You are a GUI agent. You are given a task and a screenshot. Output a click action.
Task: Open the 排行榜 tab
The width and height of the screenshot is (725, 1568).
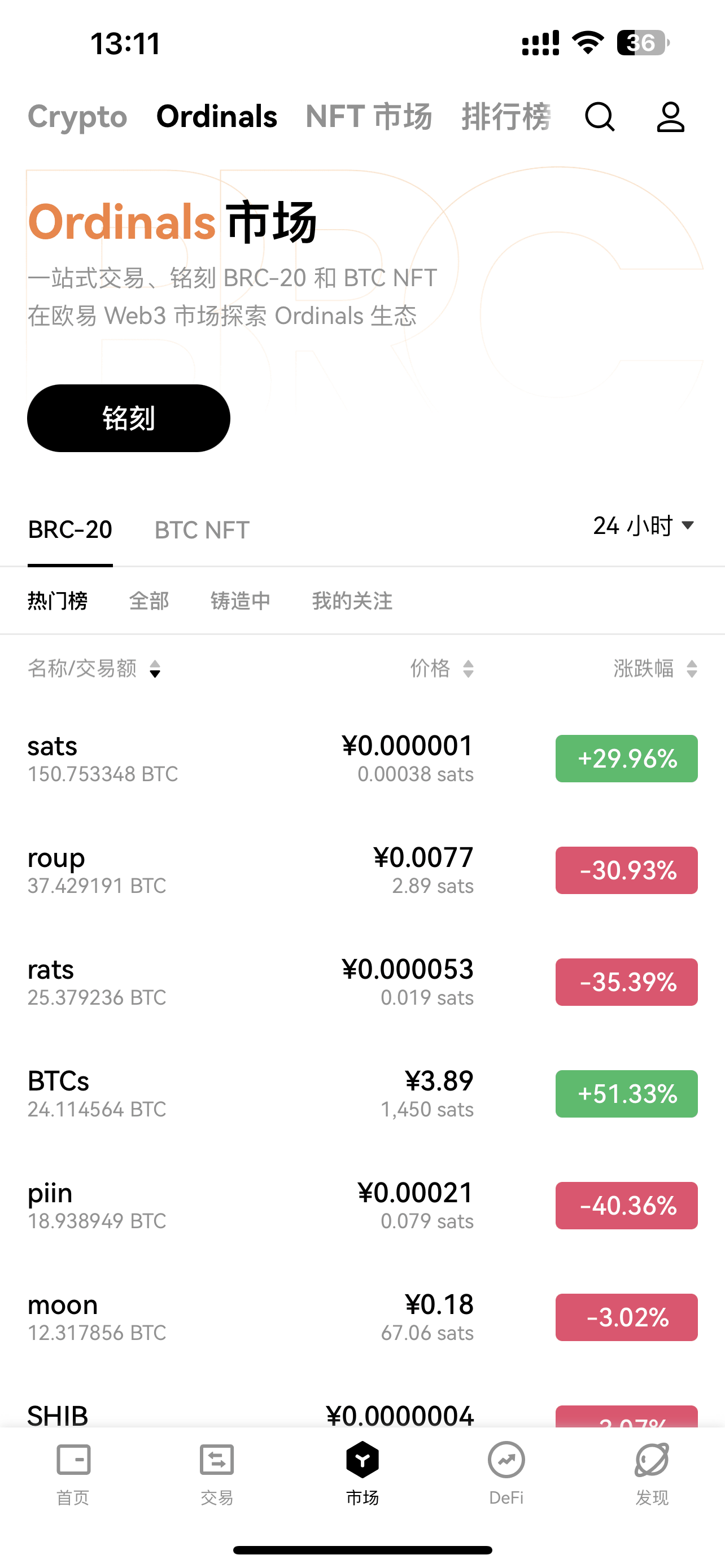(506, 116)
